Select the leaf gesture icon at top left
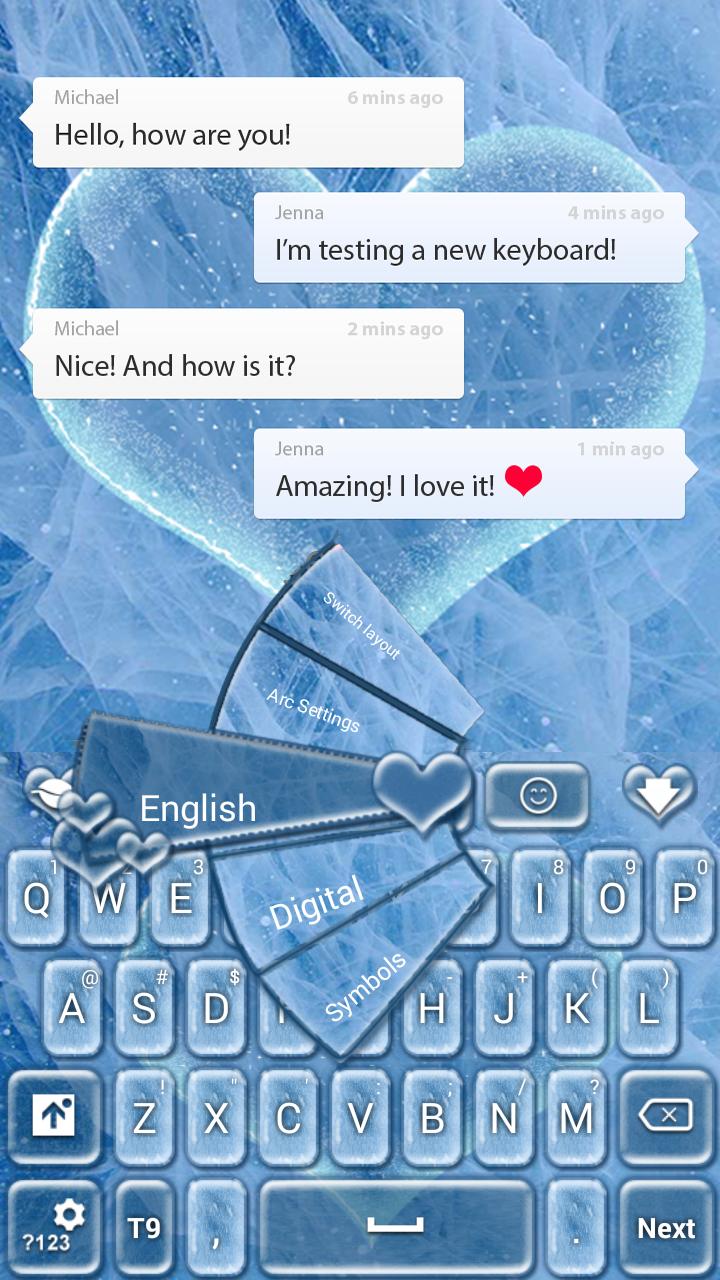 coord(52,790)
